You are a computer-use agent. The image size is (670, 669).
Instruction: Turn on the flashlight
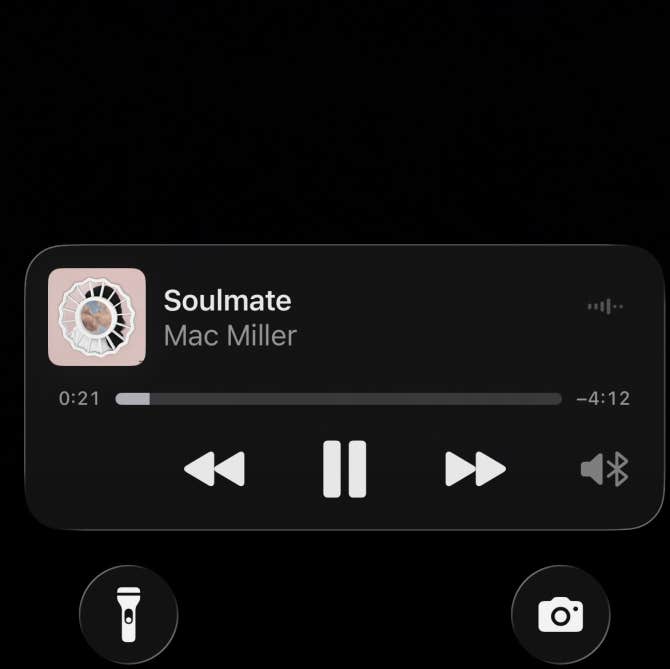click(x=128, y=614)
